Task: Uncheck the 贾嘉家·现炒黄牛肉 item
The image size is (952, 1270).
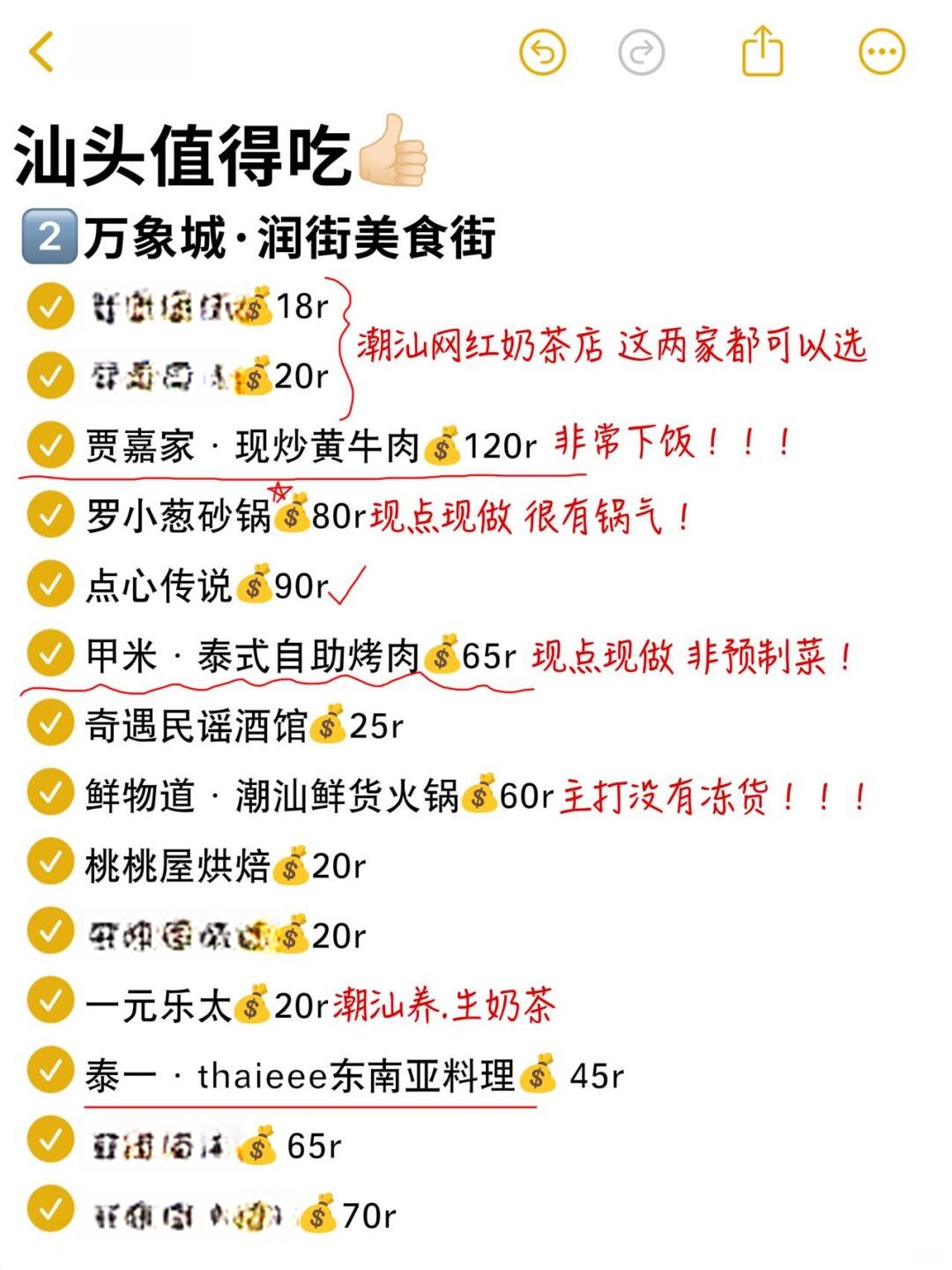Action: [50, 444]
